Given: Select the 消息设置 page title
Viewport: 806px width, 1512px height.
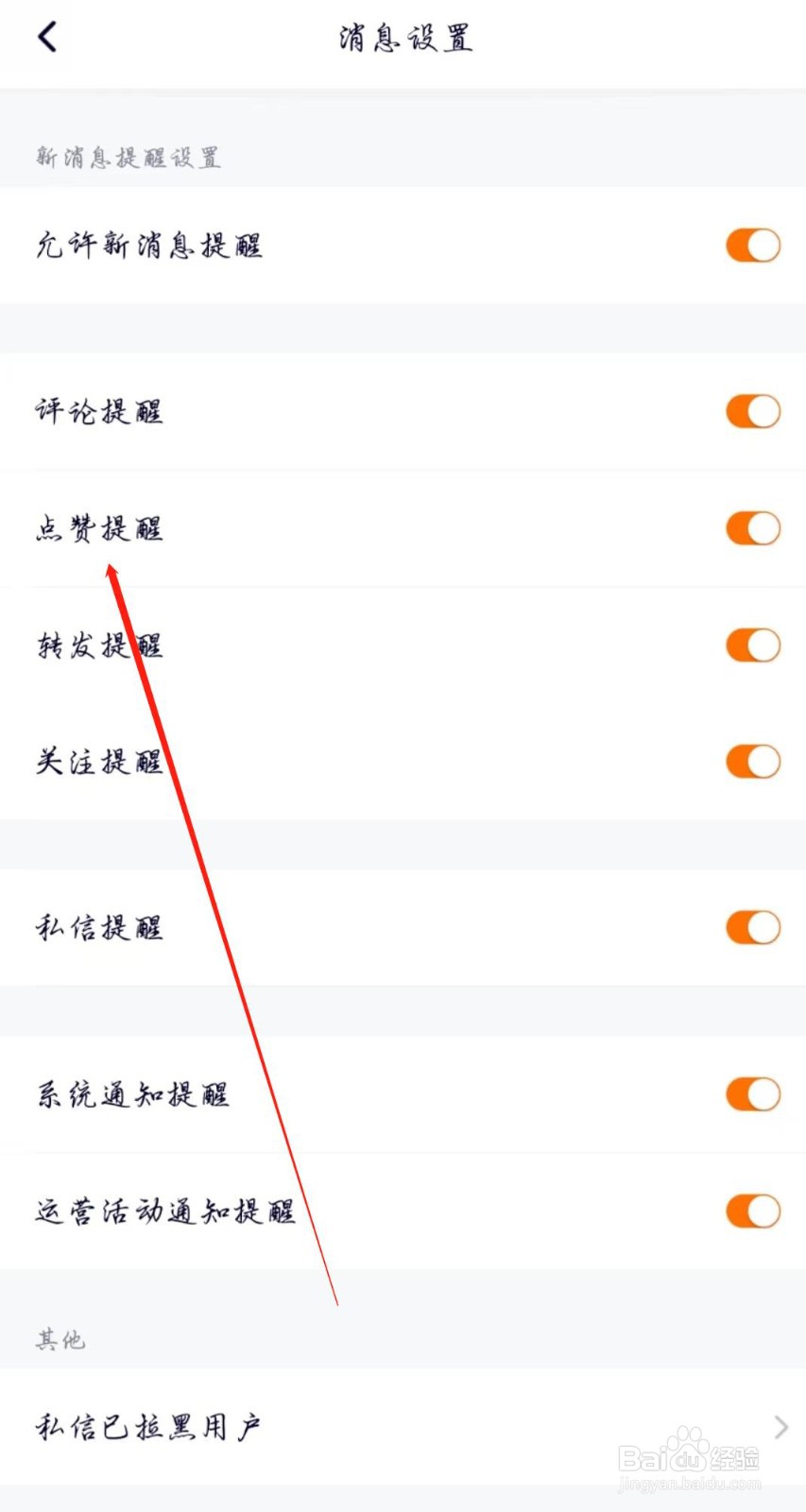Looking at the screenshot, I should coord(403,36).
